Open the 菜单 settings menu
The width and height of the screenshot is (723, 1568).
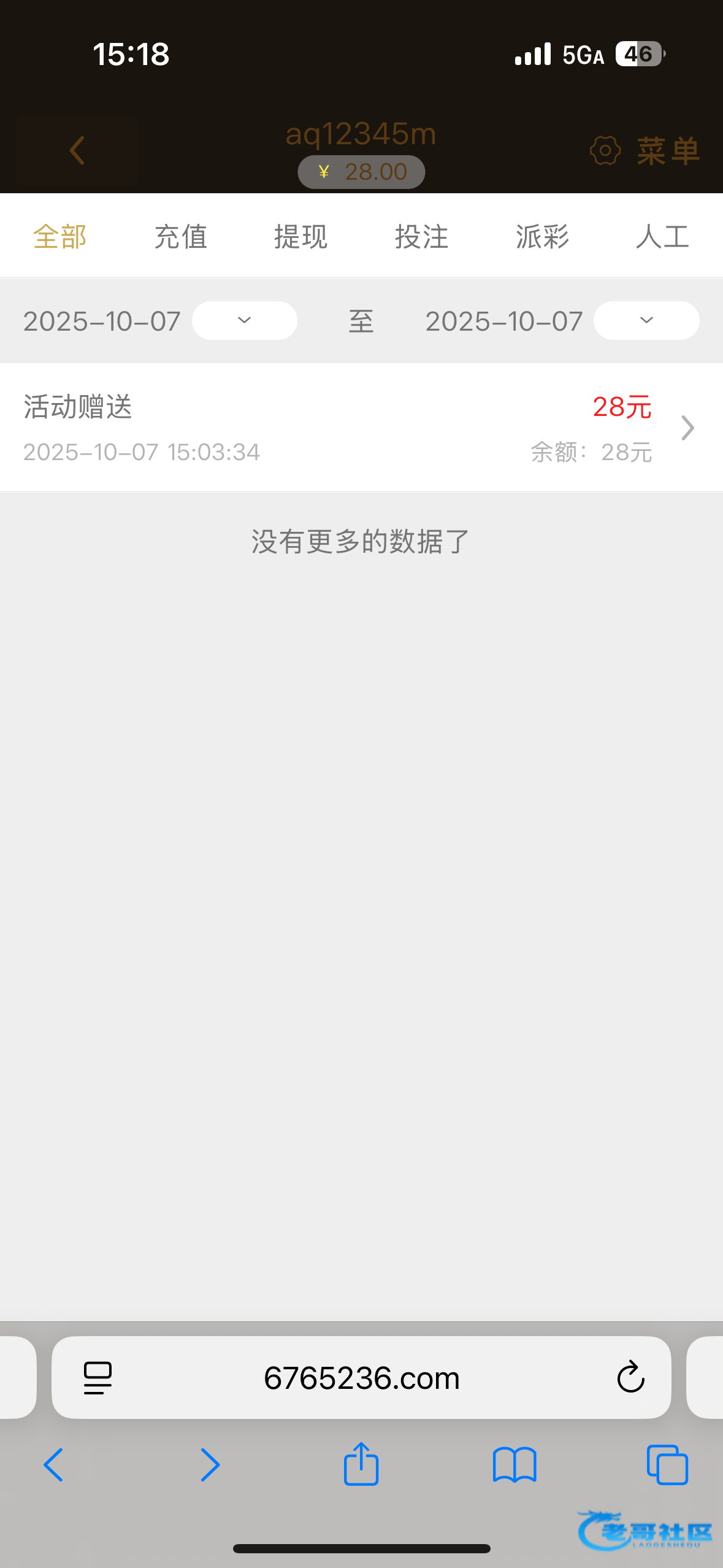[x=645, y=151]
